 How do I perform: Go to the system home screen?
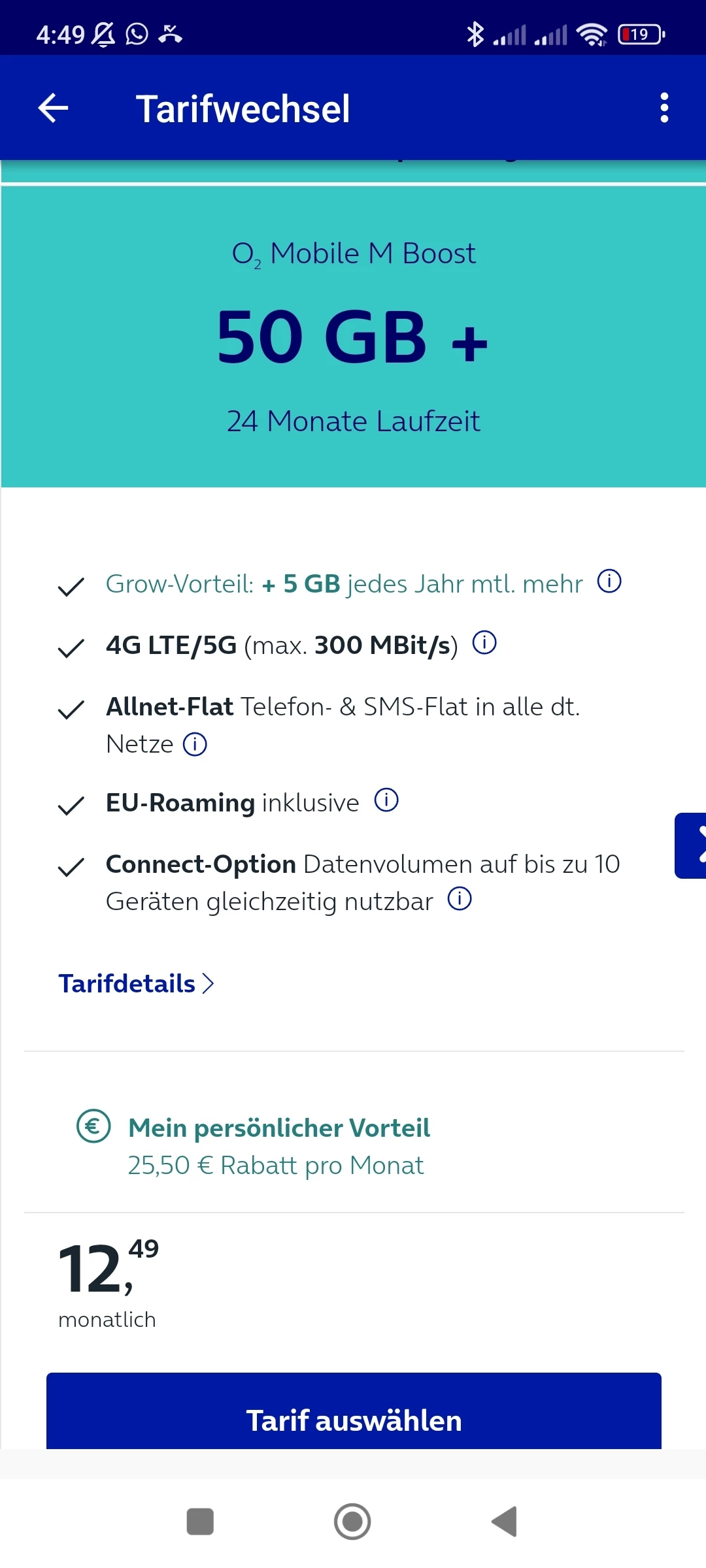(x=352, y=1522)
